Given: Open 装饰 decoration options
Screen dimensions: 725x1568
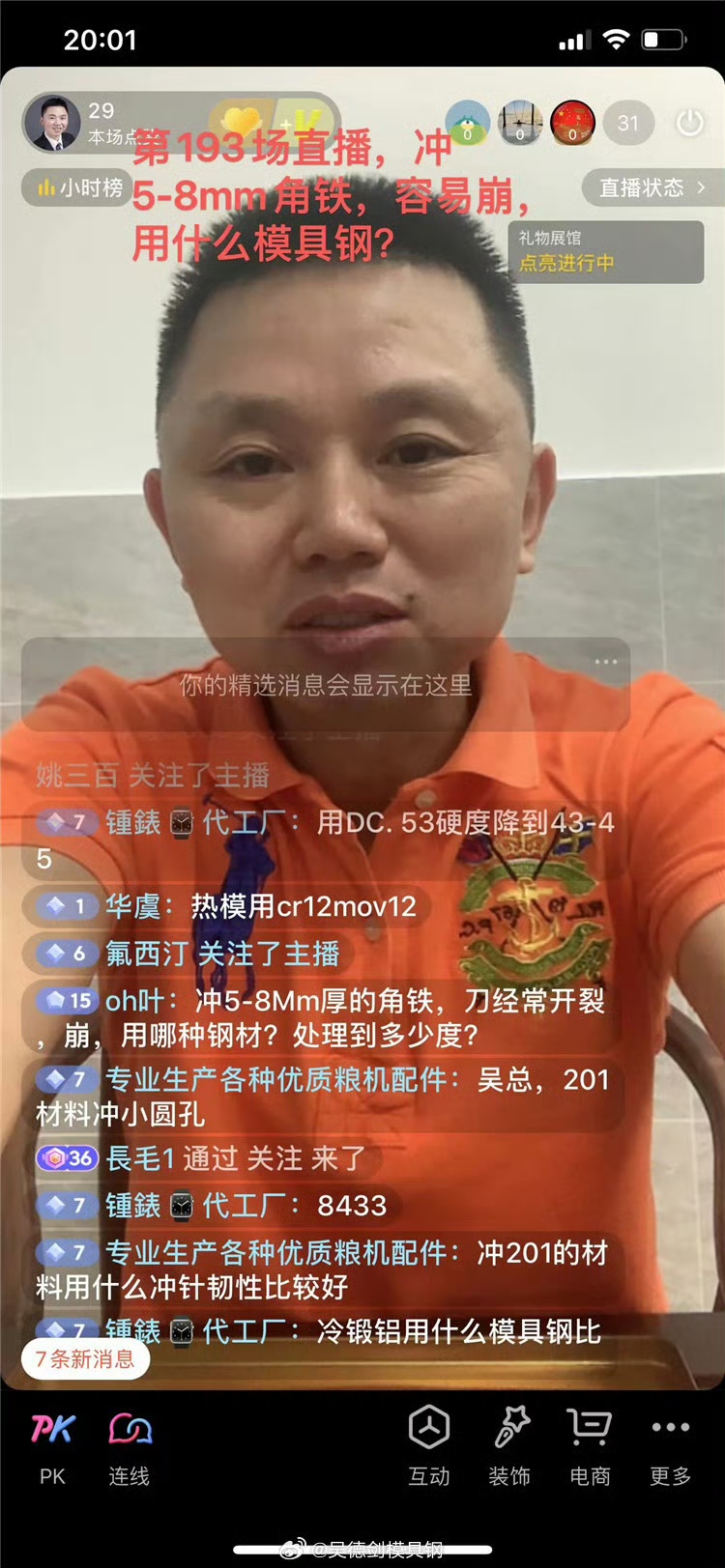Looking at the screenshot, I should click(509, 1446).
